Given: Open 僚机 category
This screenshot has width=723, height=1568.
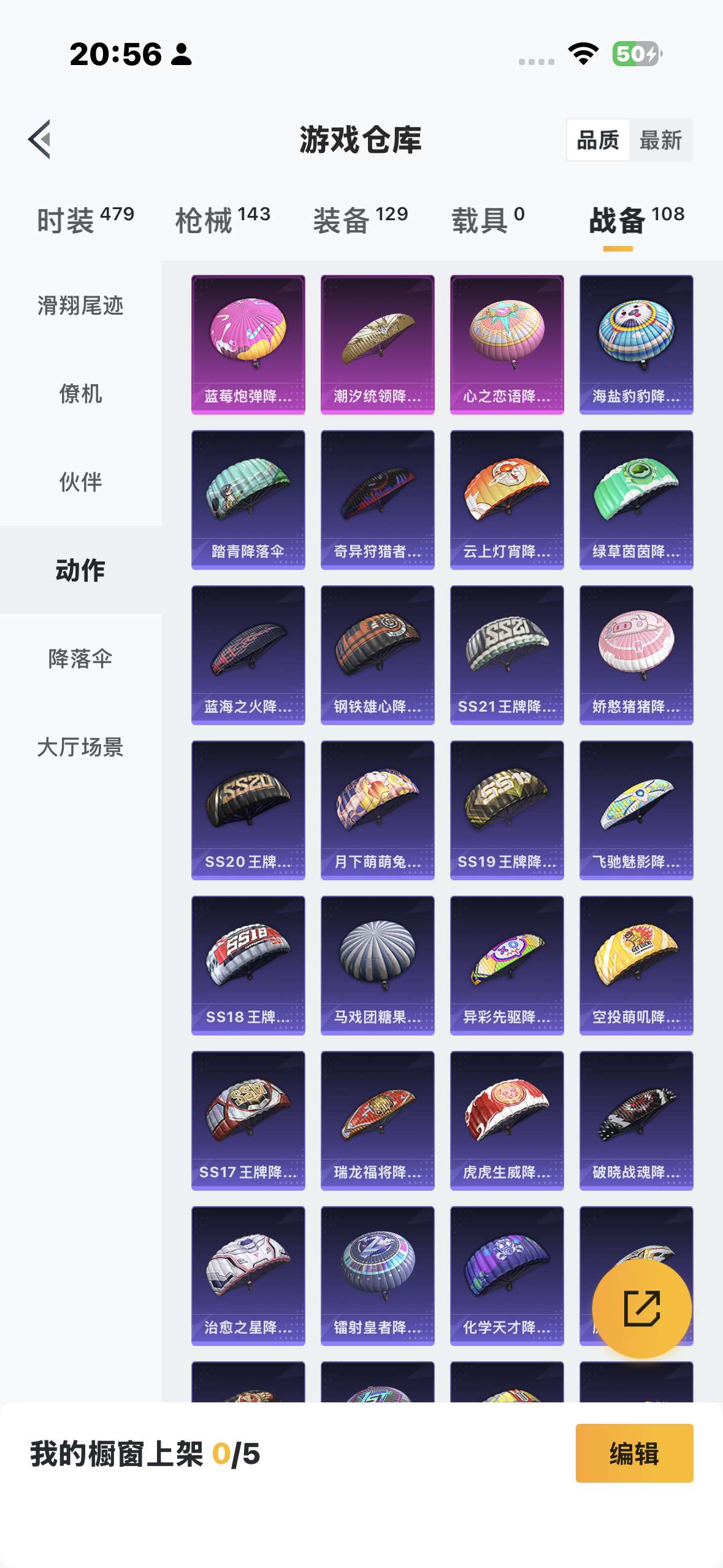Looking at the screenshot, I should coord(80,394).
